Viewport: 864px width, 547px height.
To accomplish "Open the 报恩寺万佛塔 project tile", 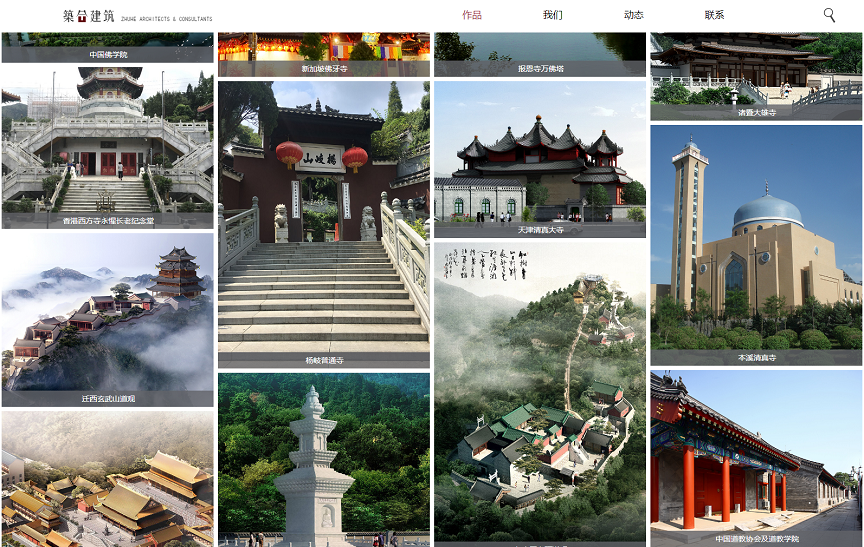I will point(540,55).
